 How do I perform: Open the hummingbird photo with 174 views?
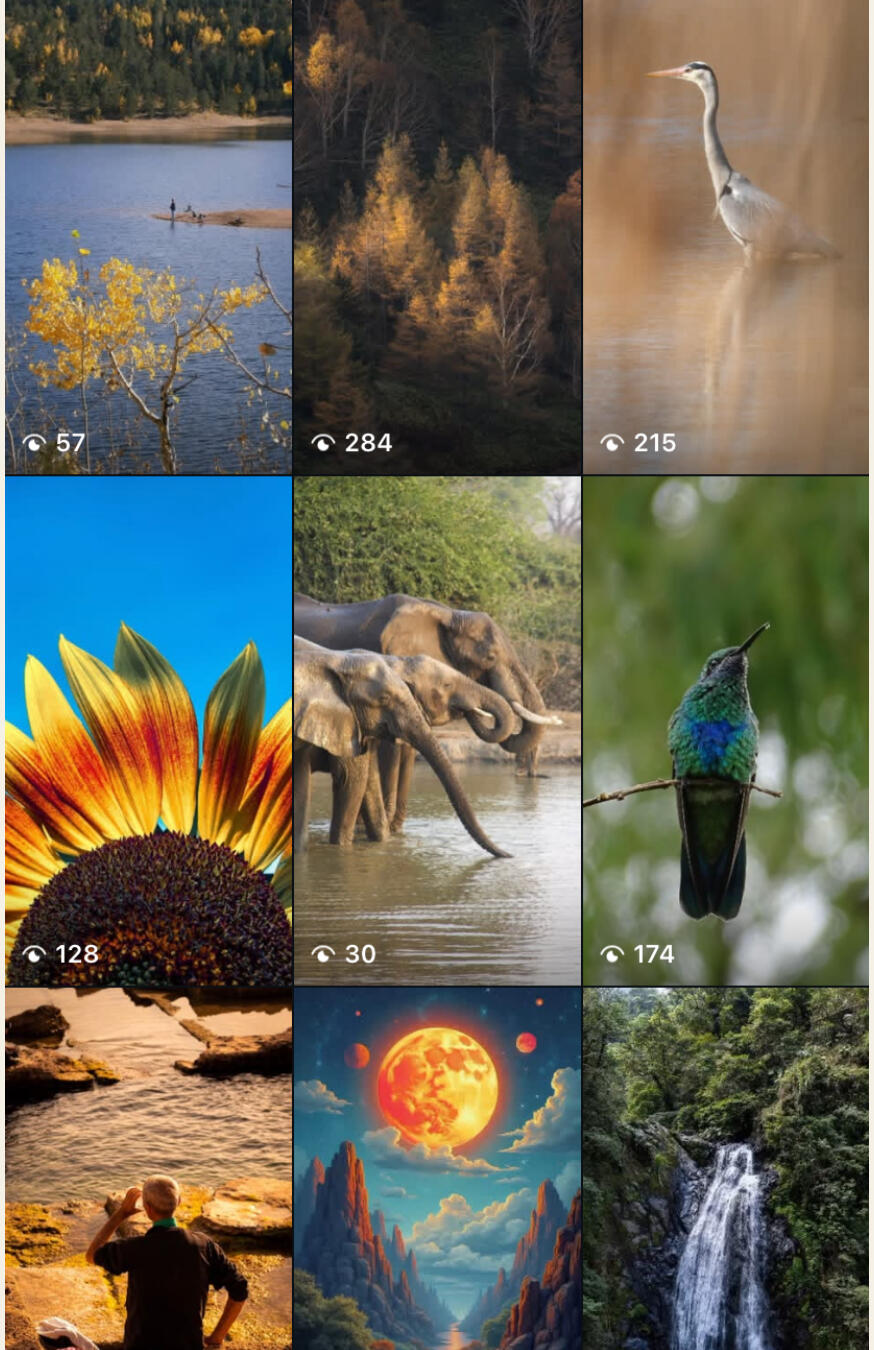(x=726, y=730)
